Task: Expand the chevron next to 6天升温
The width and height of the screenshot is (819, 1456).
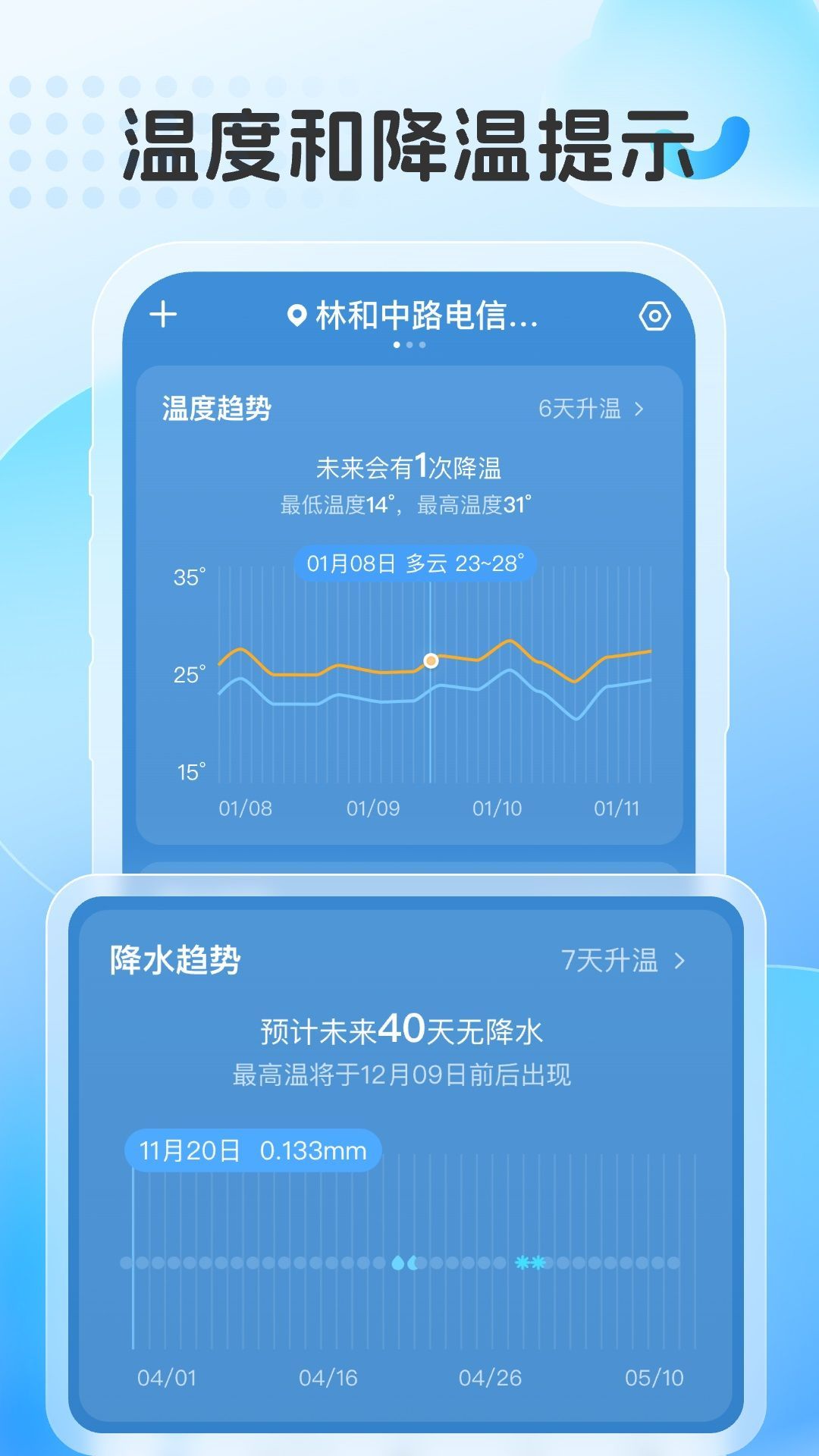Action: (x=639, y=409)
